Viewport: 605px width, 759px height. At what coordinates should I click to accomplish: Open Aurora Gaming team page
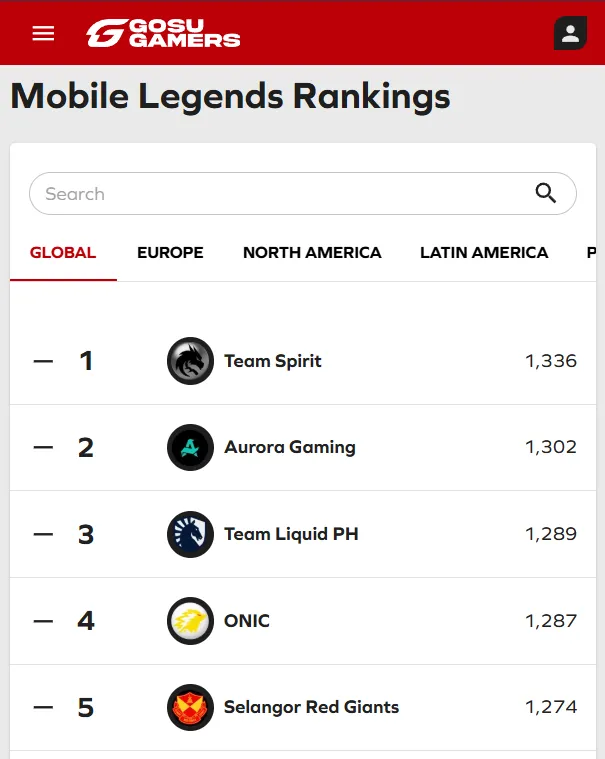[303, 447]
